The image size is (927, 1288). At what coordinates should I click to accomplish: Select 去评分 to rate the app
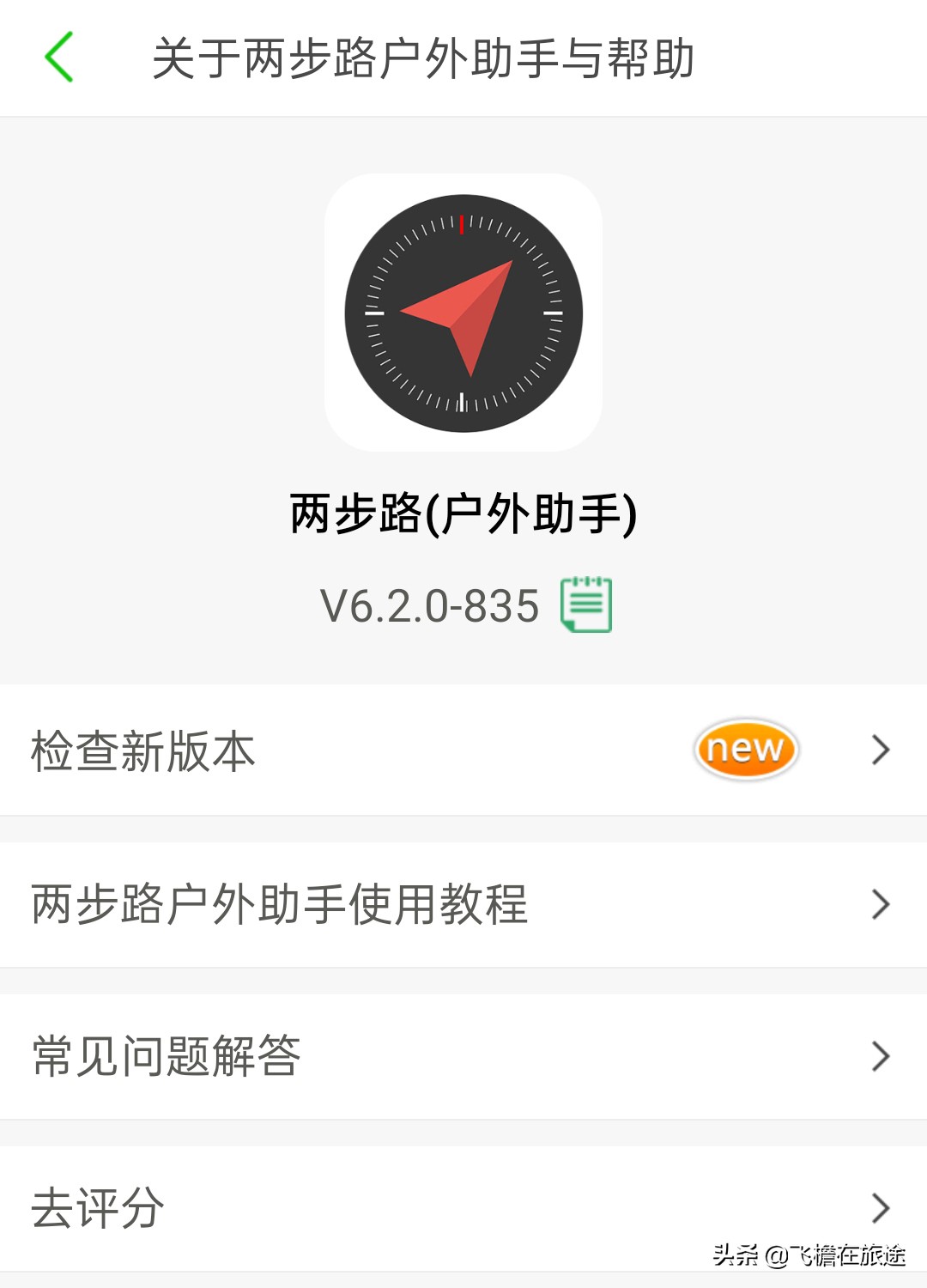click(x=463, y=1208)
